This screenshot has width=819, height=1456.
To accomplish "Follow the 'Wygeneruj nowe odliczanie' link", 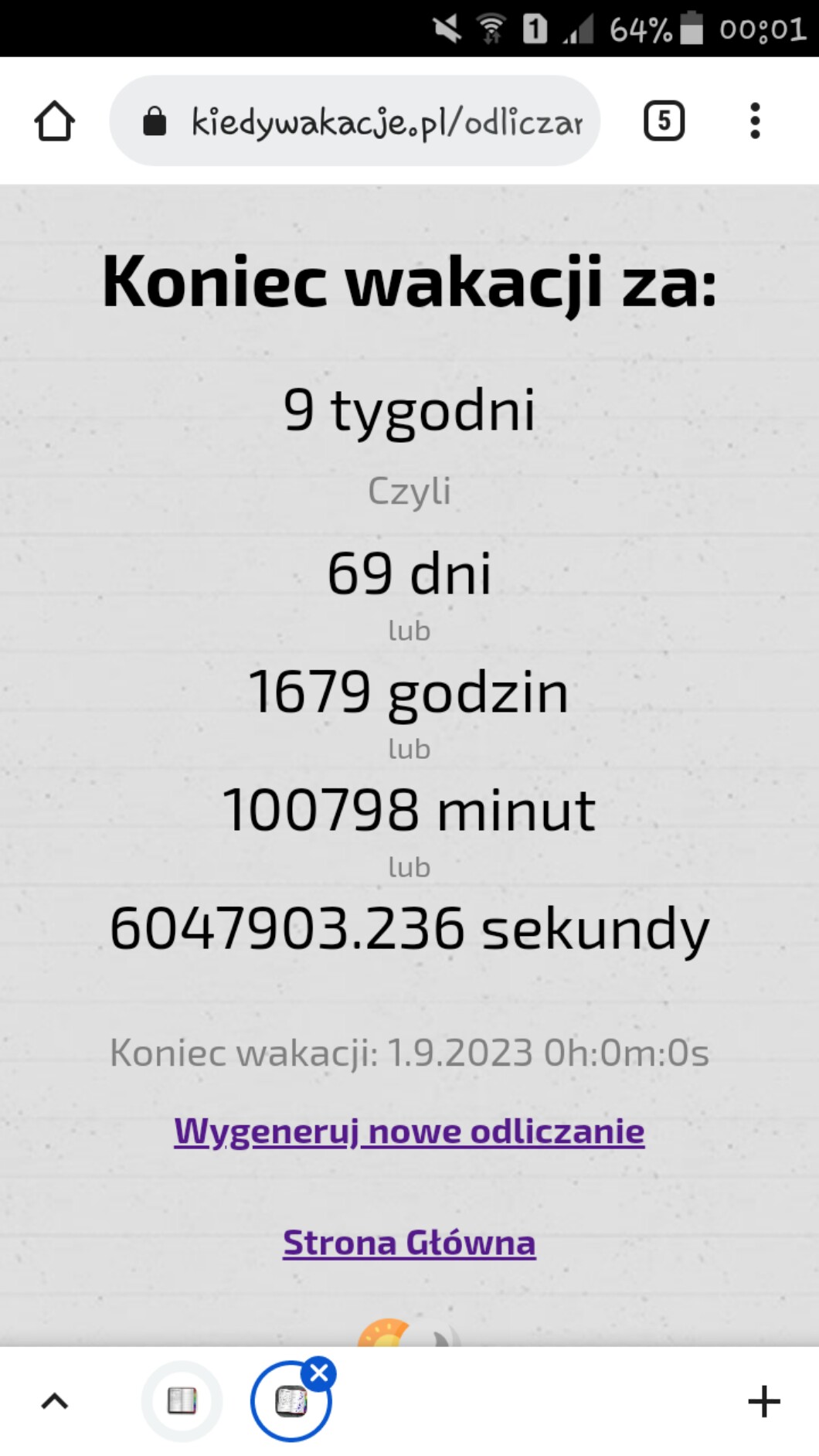I will 409,1131.
